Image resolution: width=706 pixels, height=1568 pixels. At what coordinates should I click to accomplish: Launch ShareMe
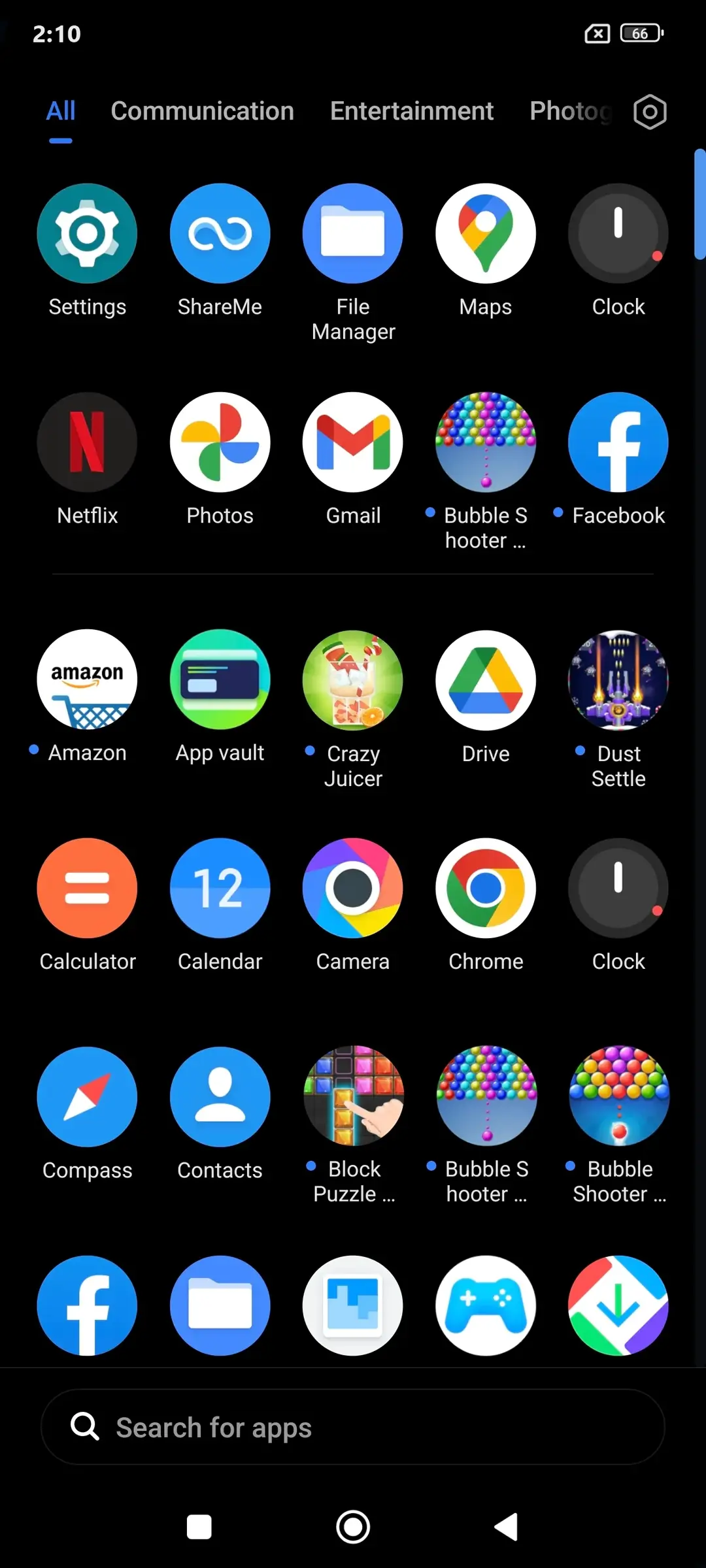coord(220,233)
